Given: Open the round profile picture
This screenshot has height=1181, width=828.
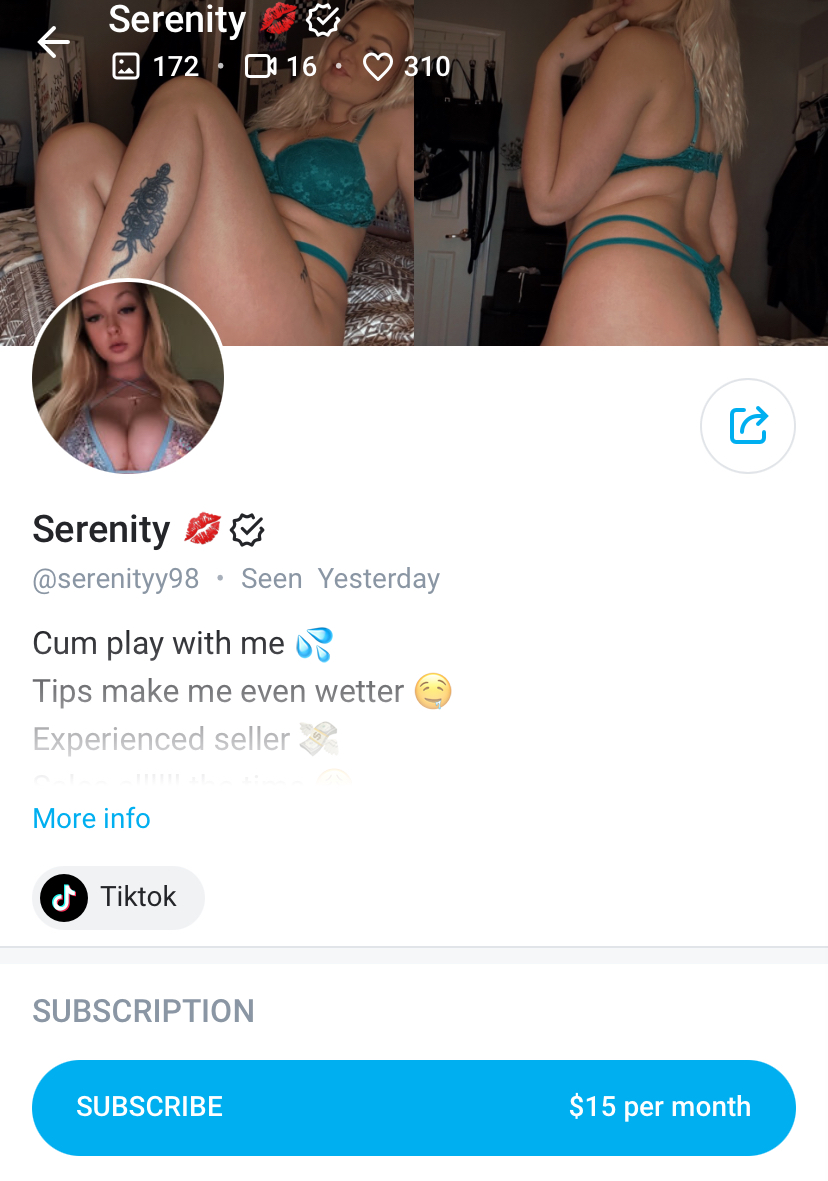Looking at the screenshot, I should pyautogui.click(x=128, y=377).
